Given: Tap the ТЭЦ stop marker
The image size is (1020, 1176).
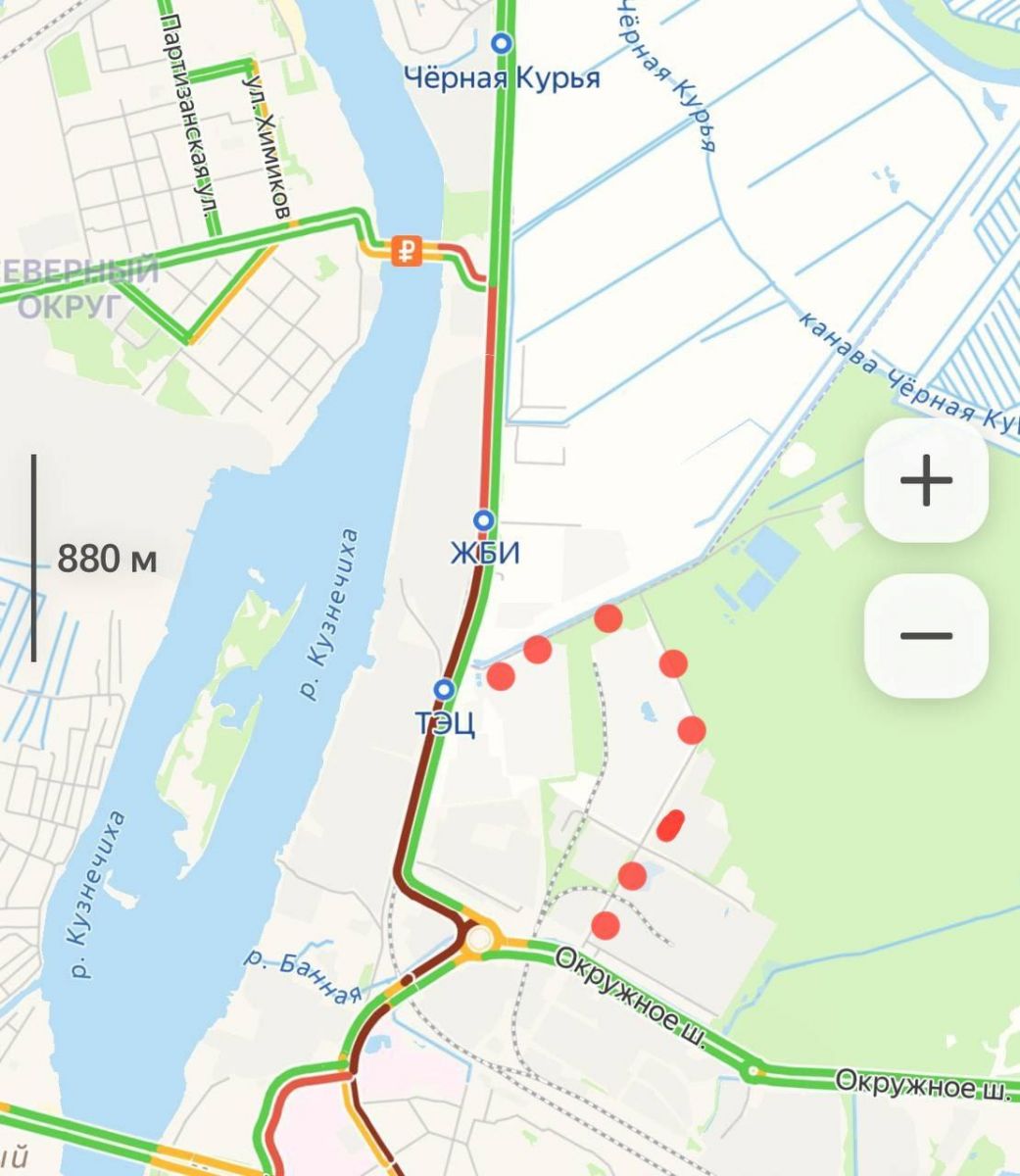Looking at the screenshot, I should click(x=445, y=689).
